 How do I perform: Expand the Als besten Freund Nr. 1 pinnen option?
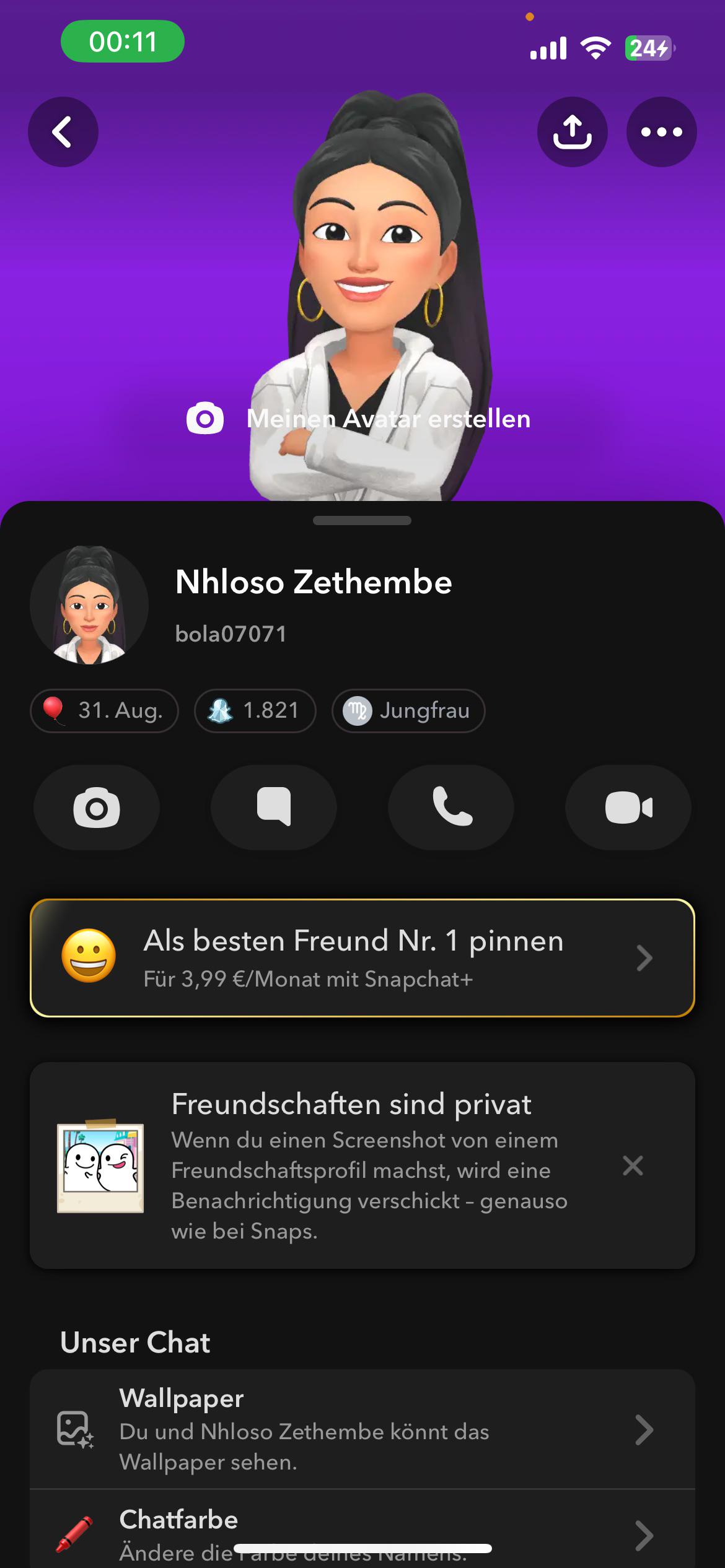point(362,959)
